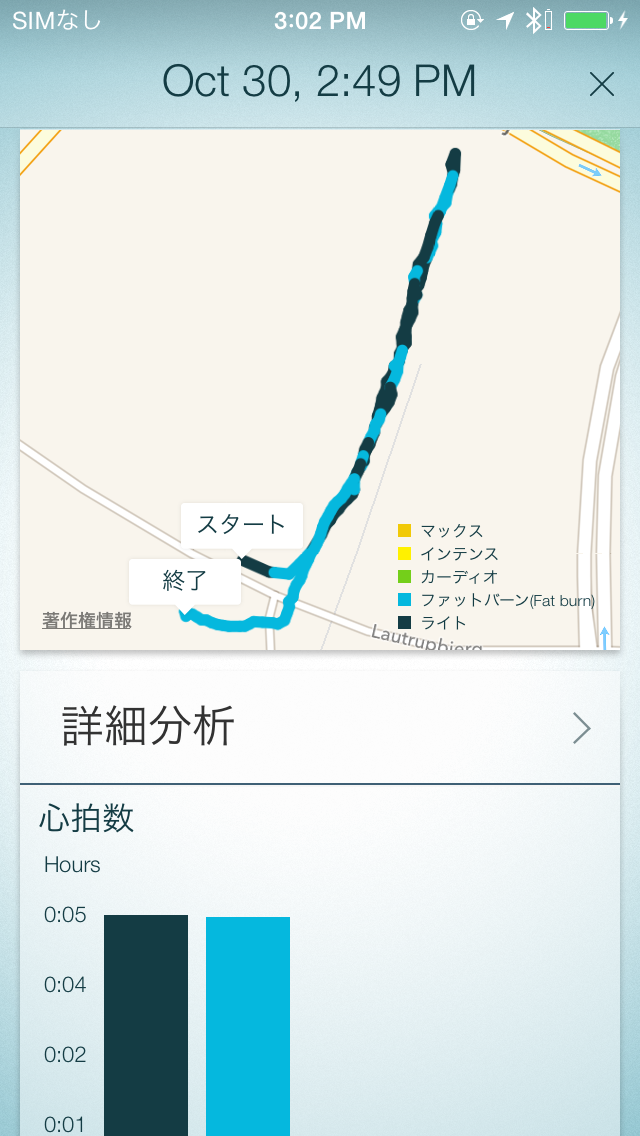The width and height of the screenshot is (640, 1136).
Task: Tap the スタート marker on the map
Action: 241,525
